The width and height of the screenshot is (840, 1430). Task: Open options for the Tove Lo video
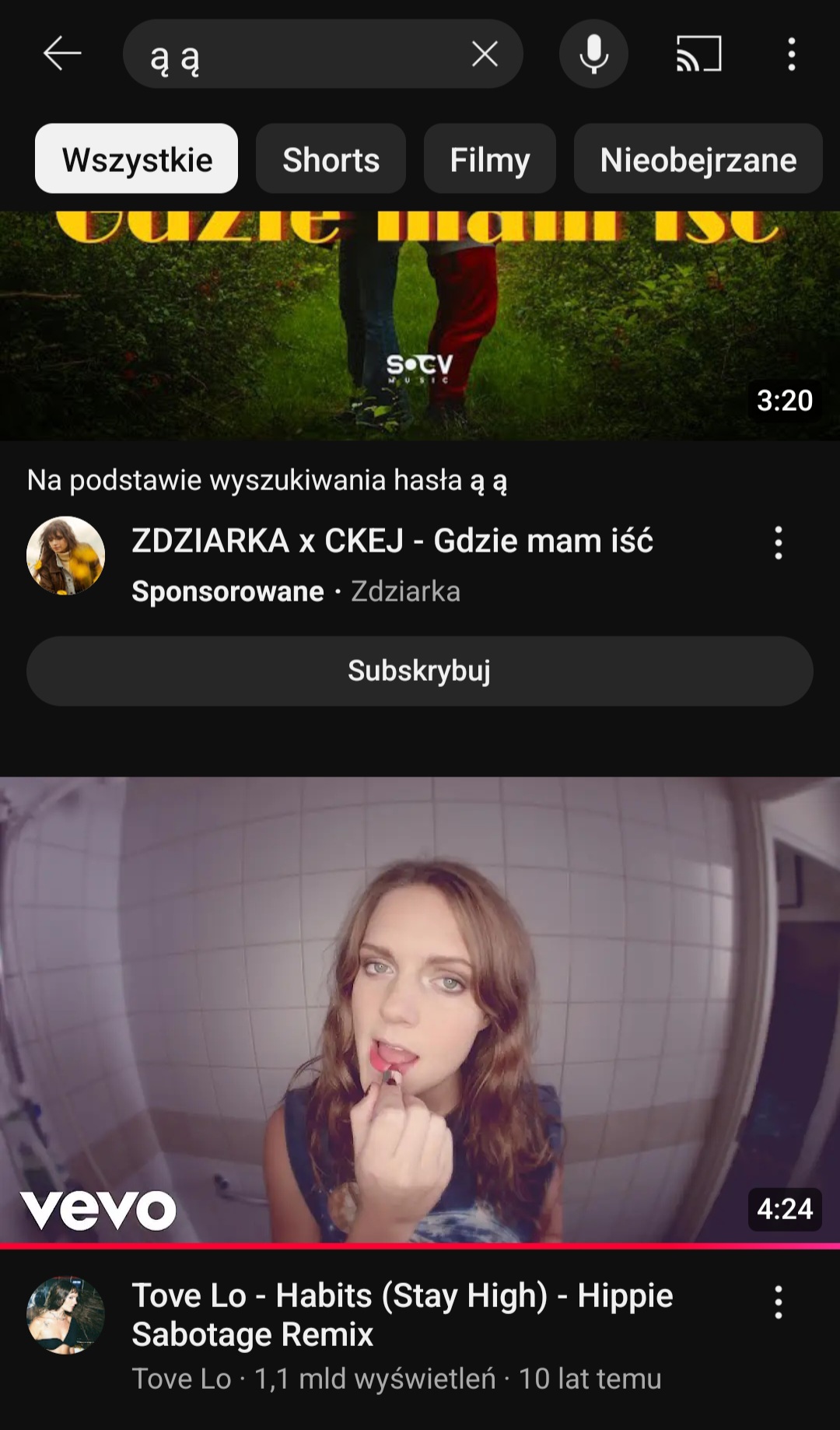coord(778,1302)
